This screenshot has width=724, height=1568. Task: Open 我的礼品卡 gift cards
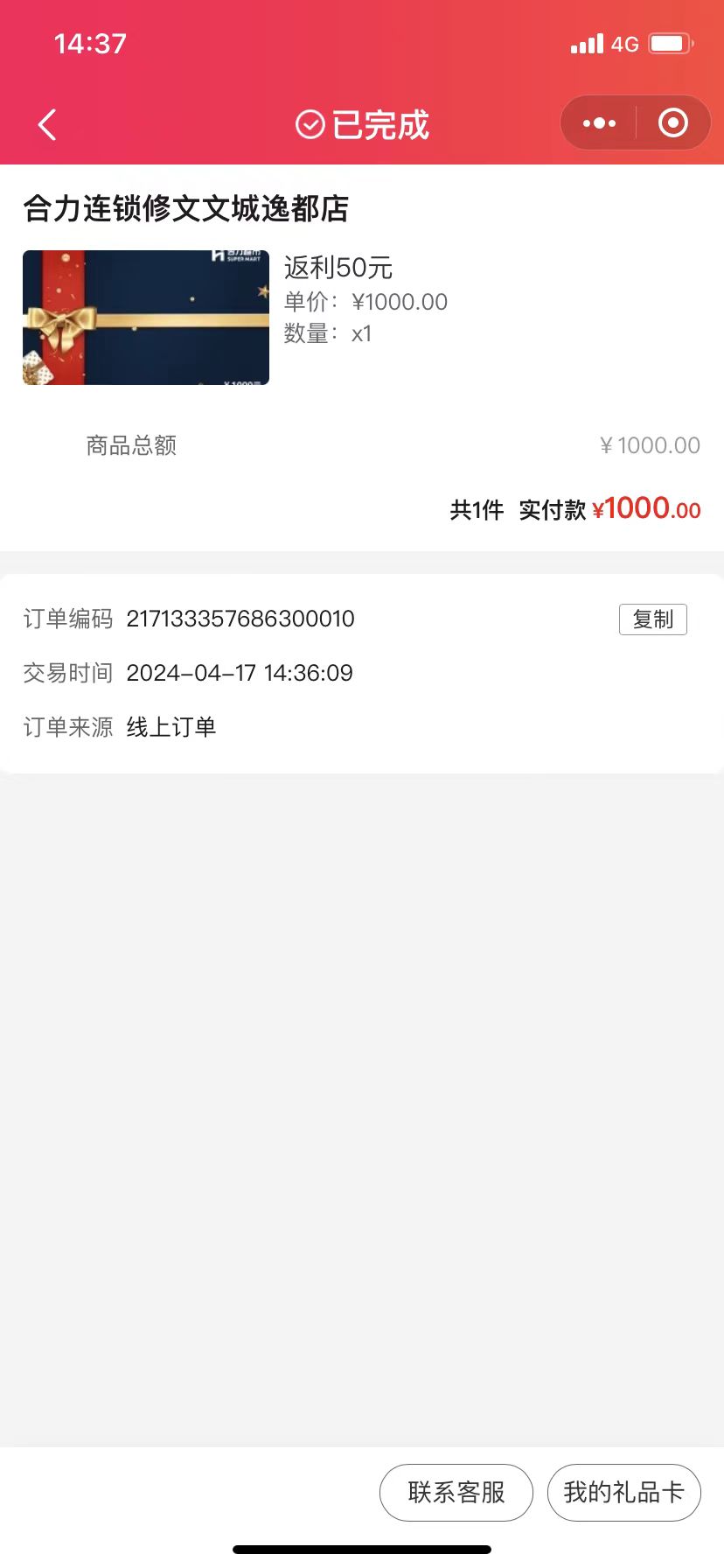click(623, 1492)
